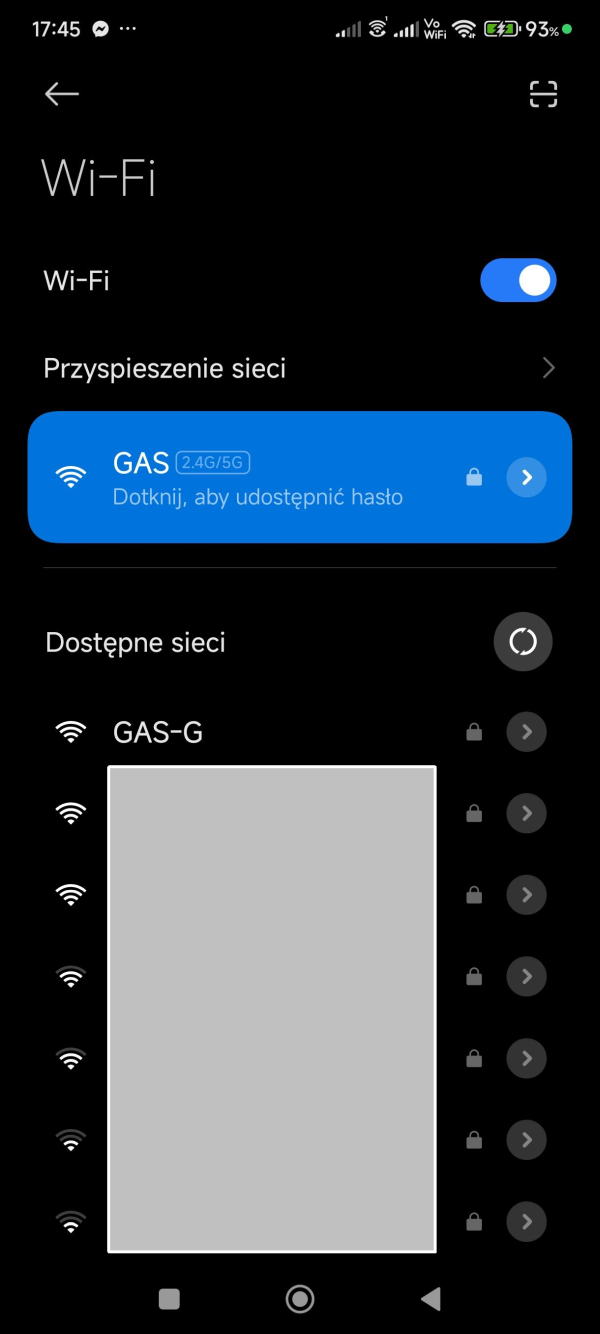The image size is (600, 1334).
Task: Refresh the available networks list
Action: click(522, 642)
